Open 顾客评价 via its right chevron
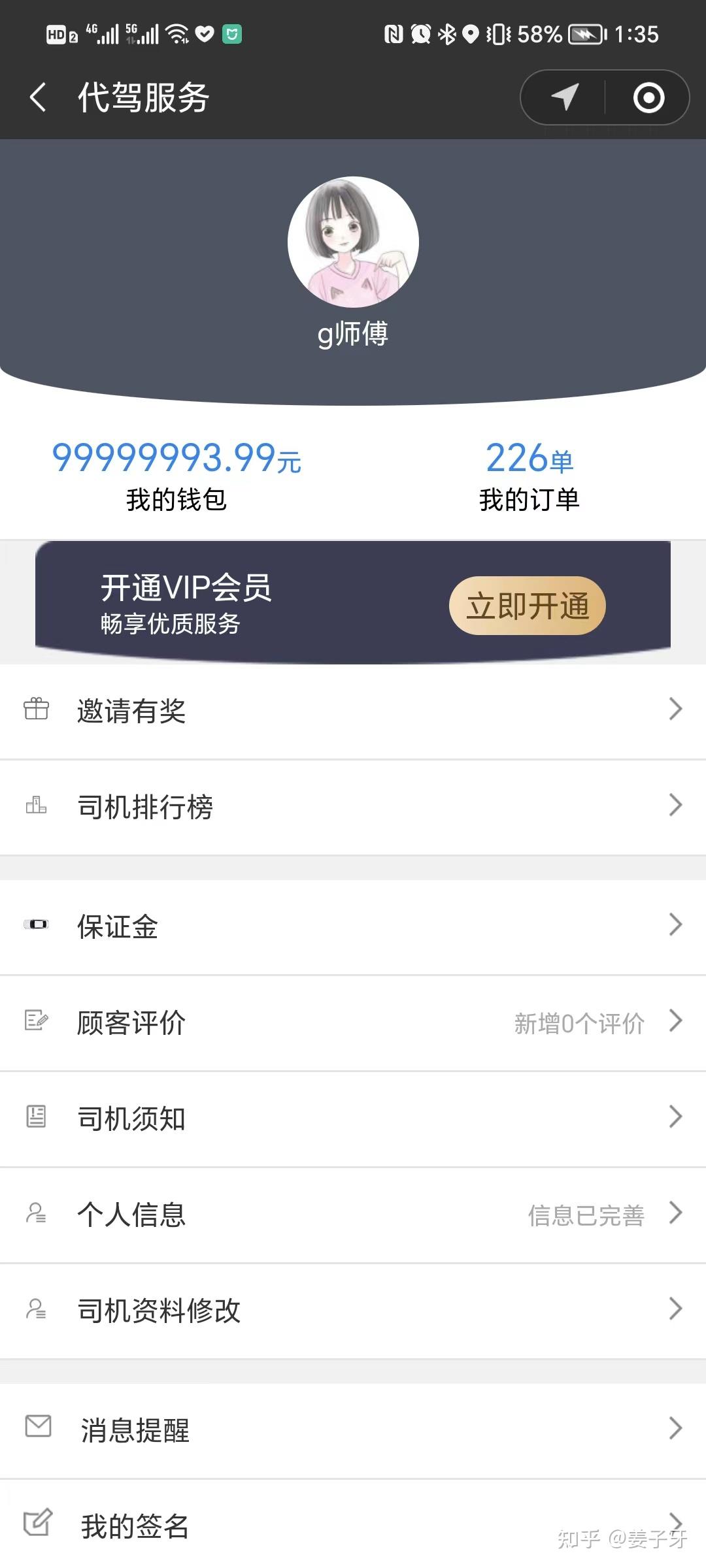The image size is (706, 1568). pos(675,1021)
